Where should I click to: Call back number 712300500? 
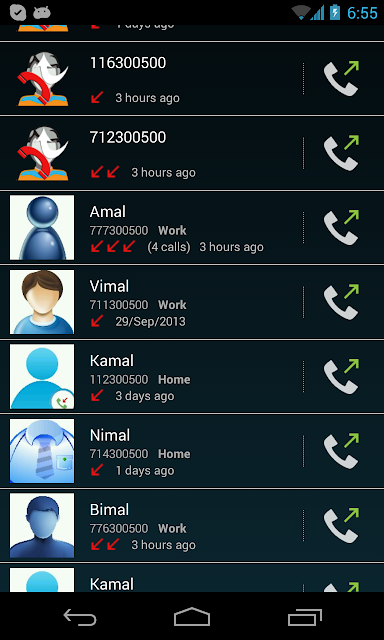pos(341,153)
